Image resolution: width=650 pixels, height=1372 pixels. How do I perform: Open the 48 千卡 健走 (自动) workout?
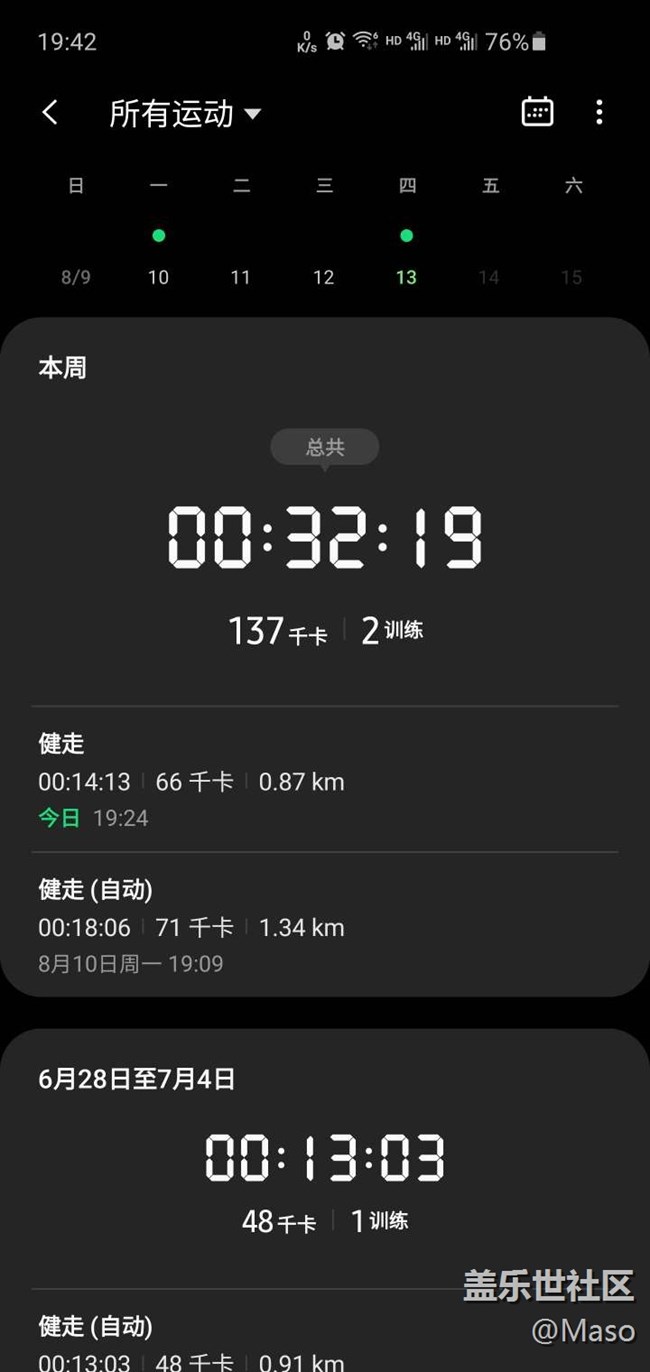325,1336
